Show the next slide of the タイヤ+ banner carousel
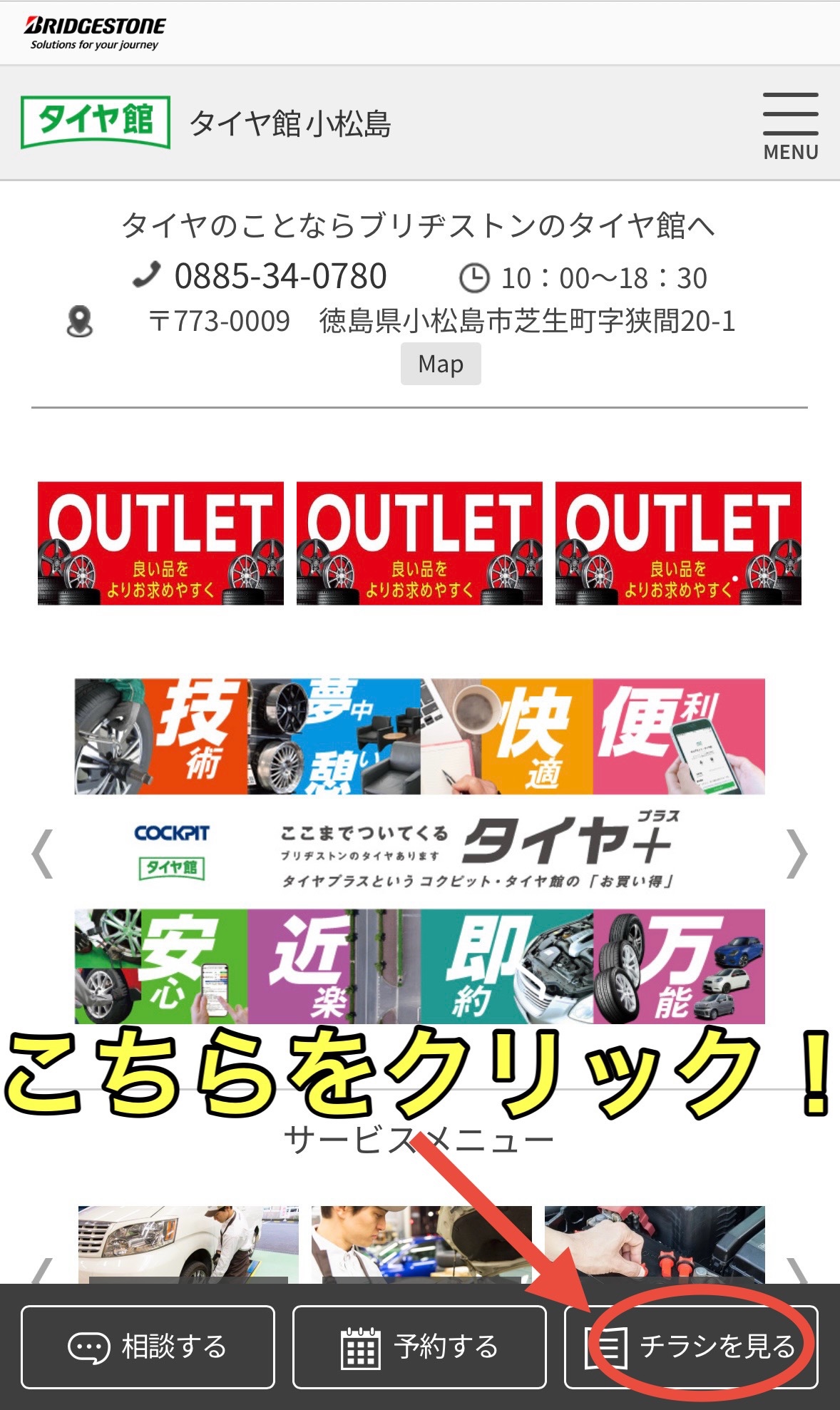The width and height of the screenshot is (840, 1410). 797,853
